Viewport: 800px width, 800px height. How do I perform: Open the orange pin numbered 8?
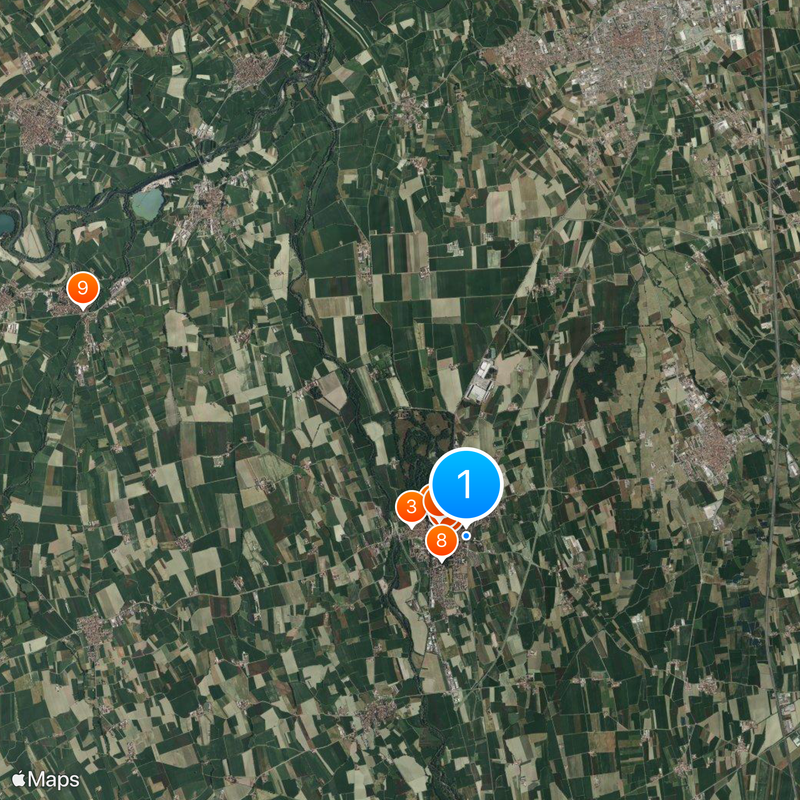[x=441, y=541]
